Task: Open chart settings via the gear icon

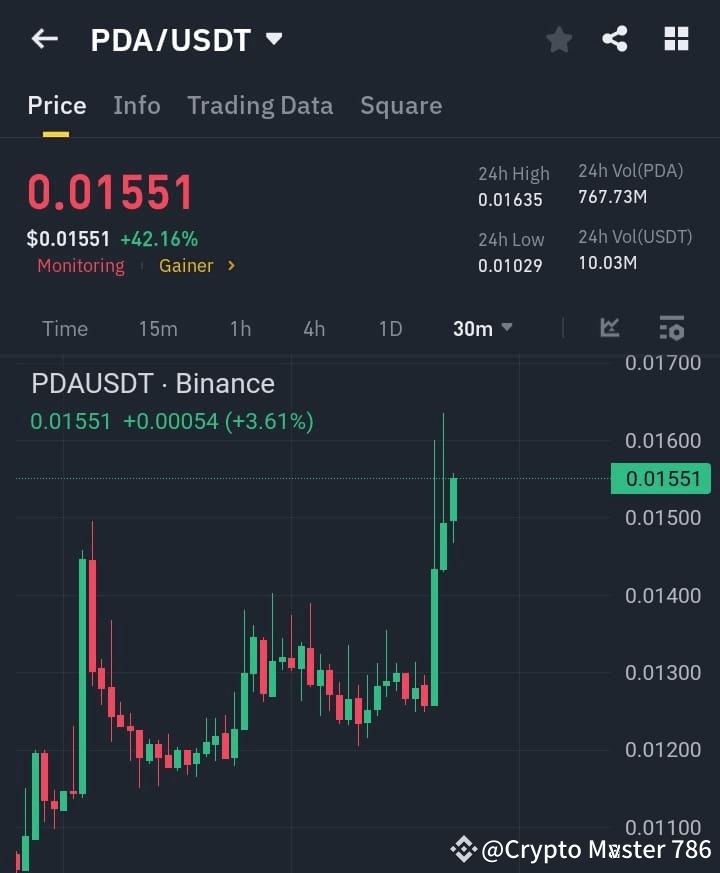Action: click(x=671, y=327)
